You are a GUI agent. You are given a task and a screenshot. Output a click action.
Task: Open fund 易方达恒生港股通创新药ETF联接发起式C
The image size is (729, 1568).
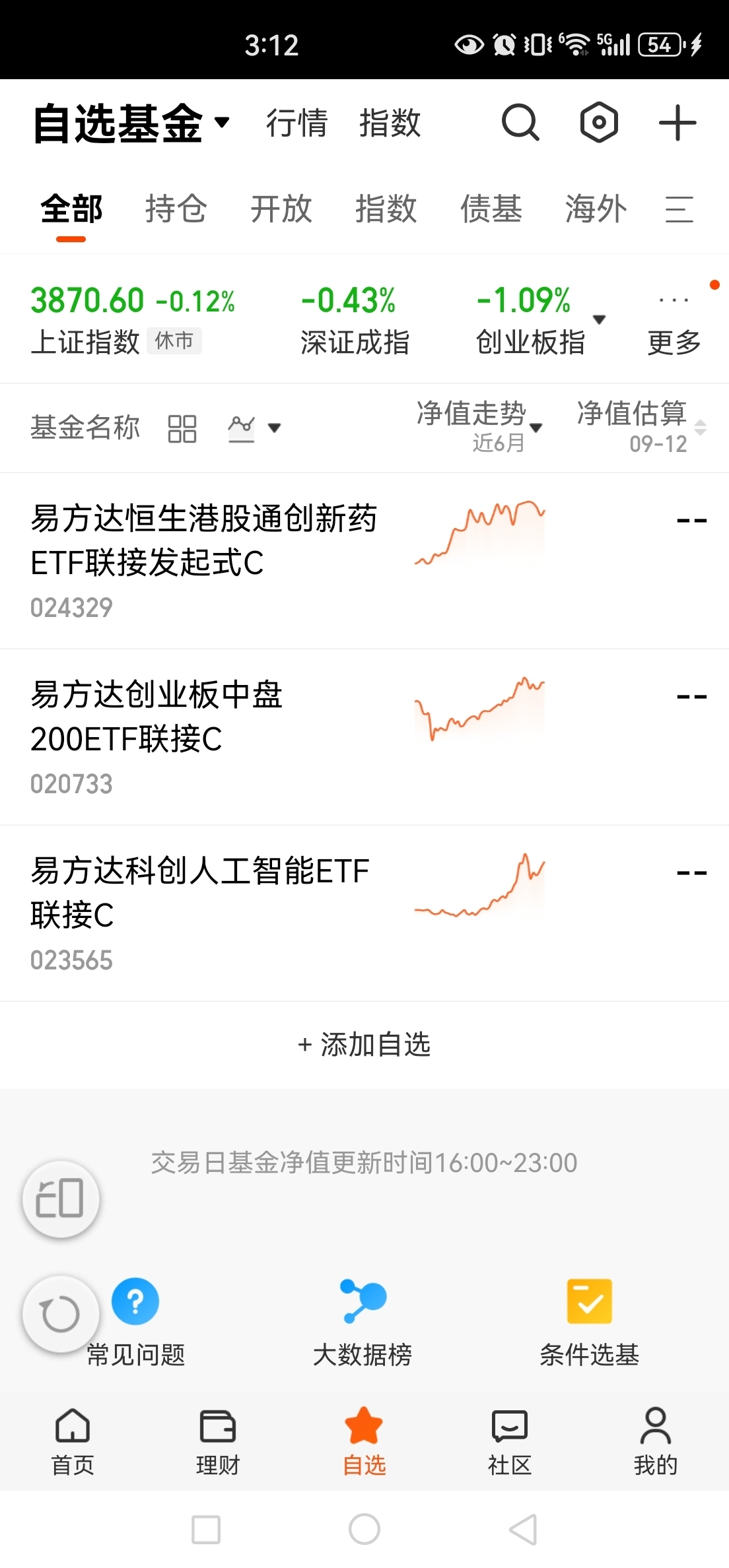click(x=364, y=561)
